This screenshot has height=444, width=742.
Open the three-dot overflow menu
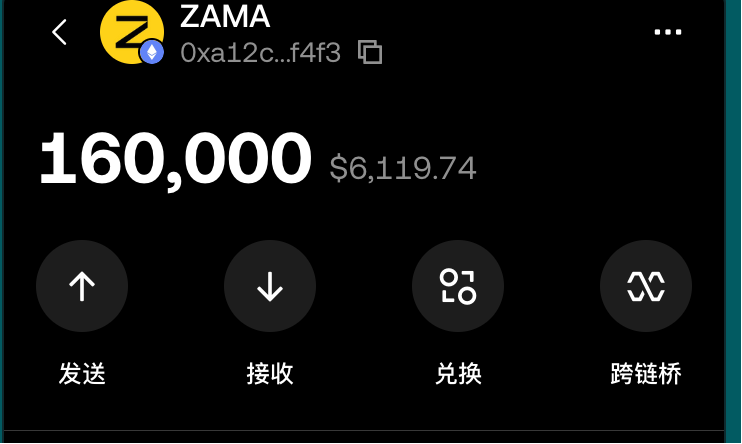tap(667, 32)
